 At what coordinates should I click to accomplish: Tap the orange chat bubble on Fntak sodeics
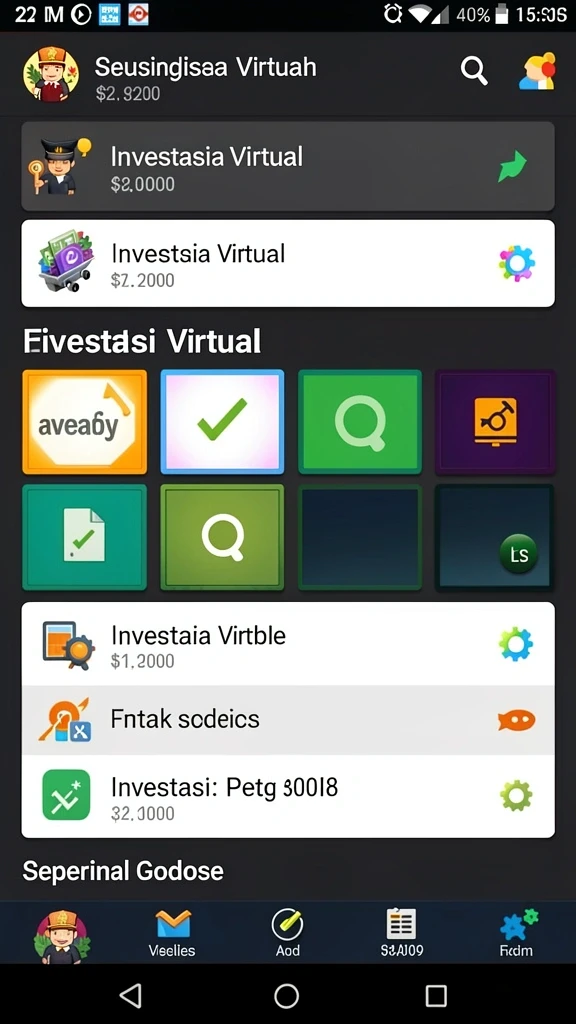click(516, 720)
